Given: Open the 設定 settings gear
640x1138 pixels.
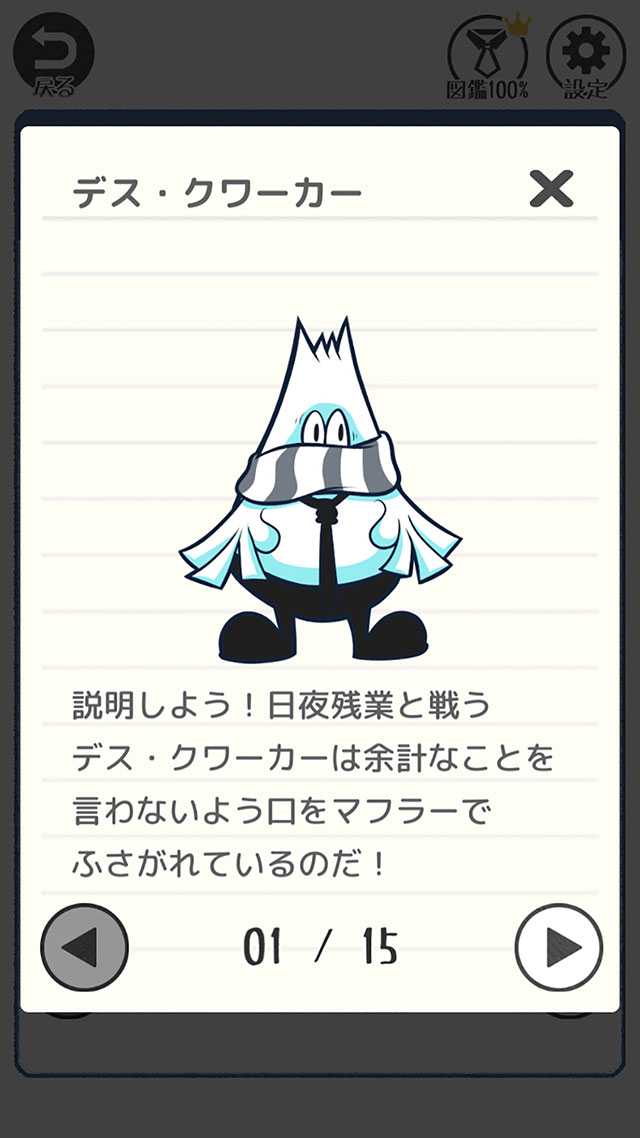Looking at the screenshot, I should (x=585, y=55).
